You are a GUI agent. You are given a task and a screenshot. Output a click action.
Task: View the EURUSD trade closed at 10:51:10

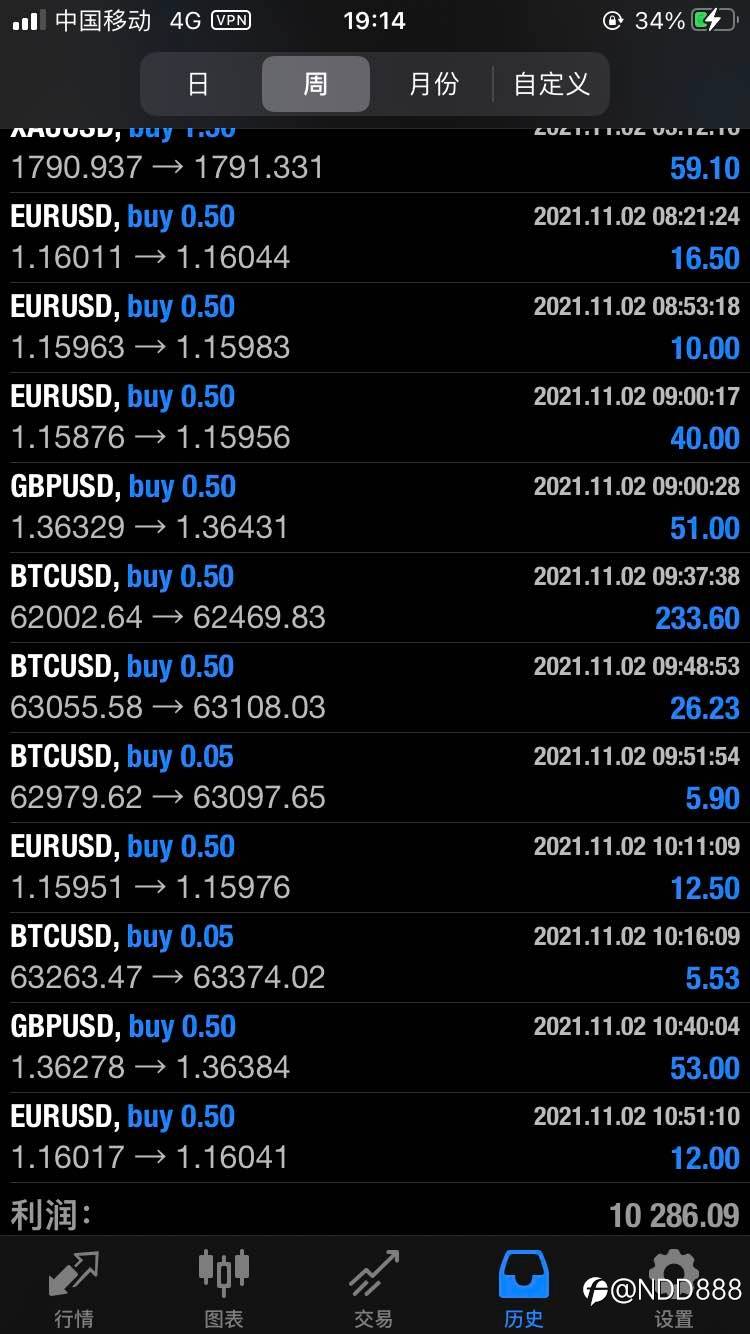[375, 1138]
